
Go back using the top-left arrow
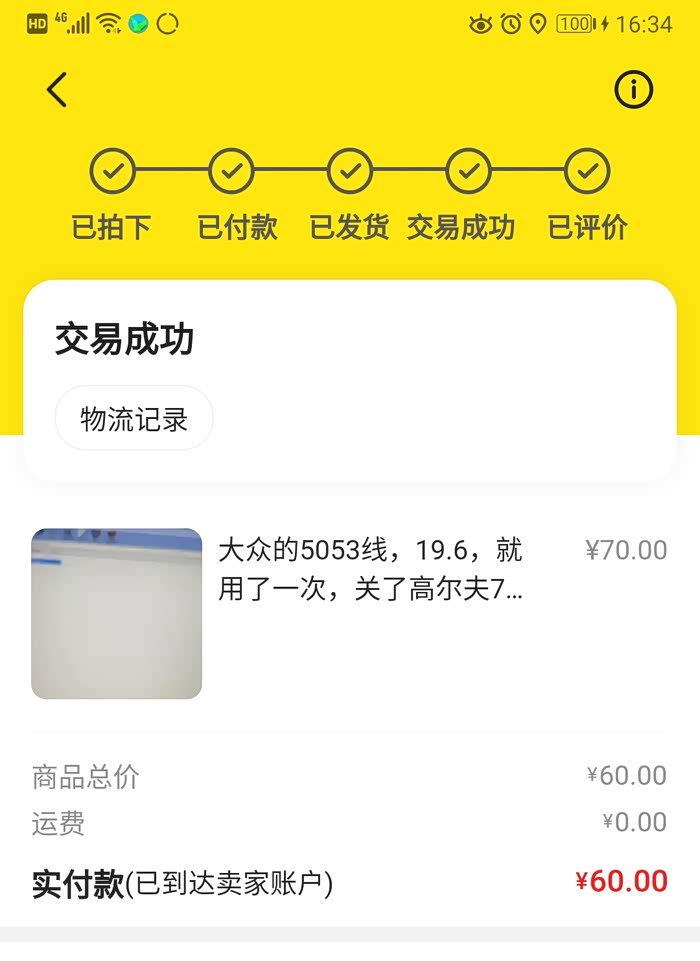coord(57,90)
